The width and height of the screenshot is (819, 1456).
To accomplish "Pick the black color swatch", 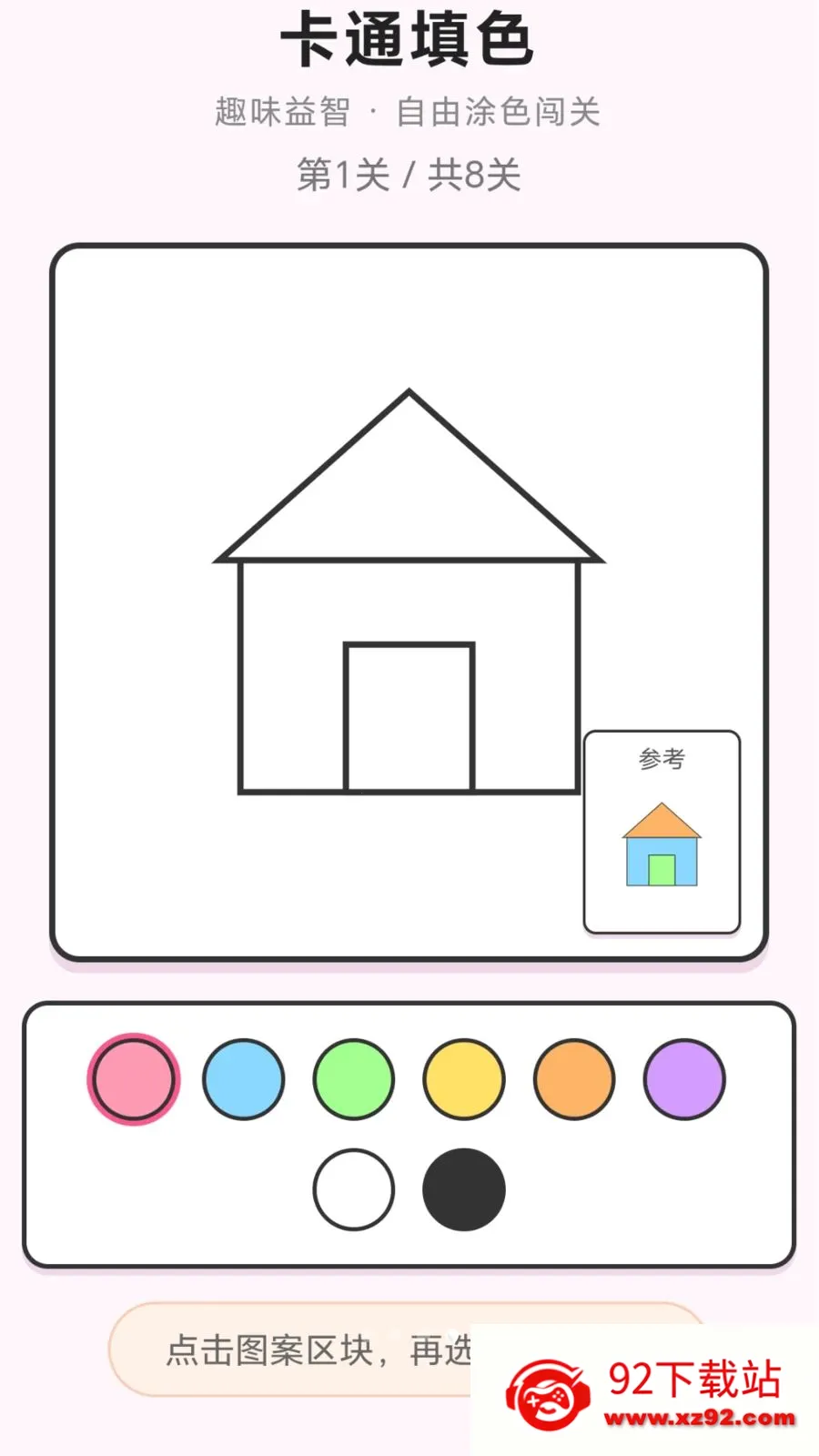I will point(464,1189).
